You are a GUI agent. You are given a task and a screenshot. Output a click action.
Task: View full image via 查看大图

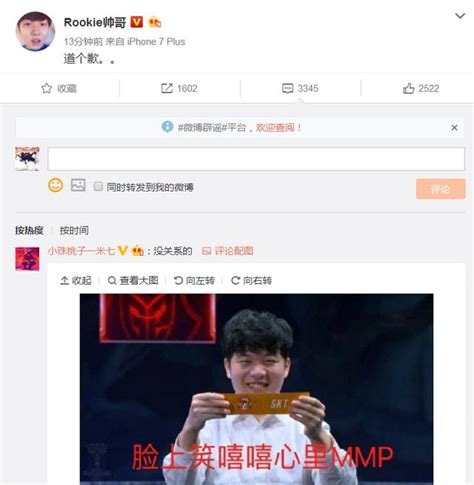[x=133, y=281]
